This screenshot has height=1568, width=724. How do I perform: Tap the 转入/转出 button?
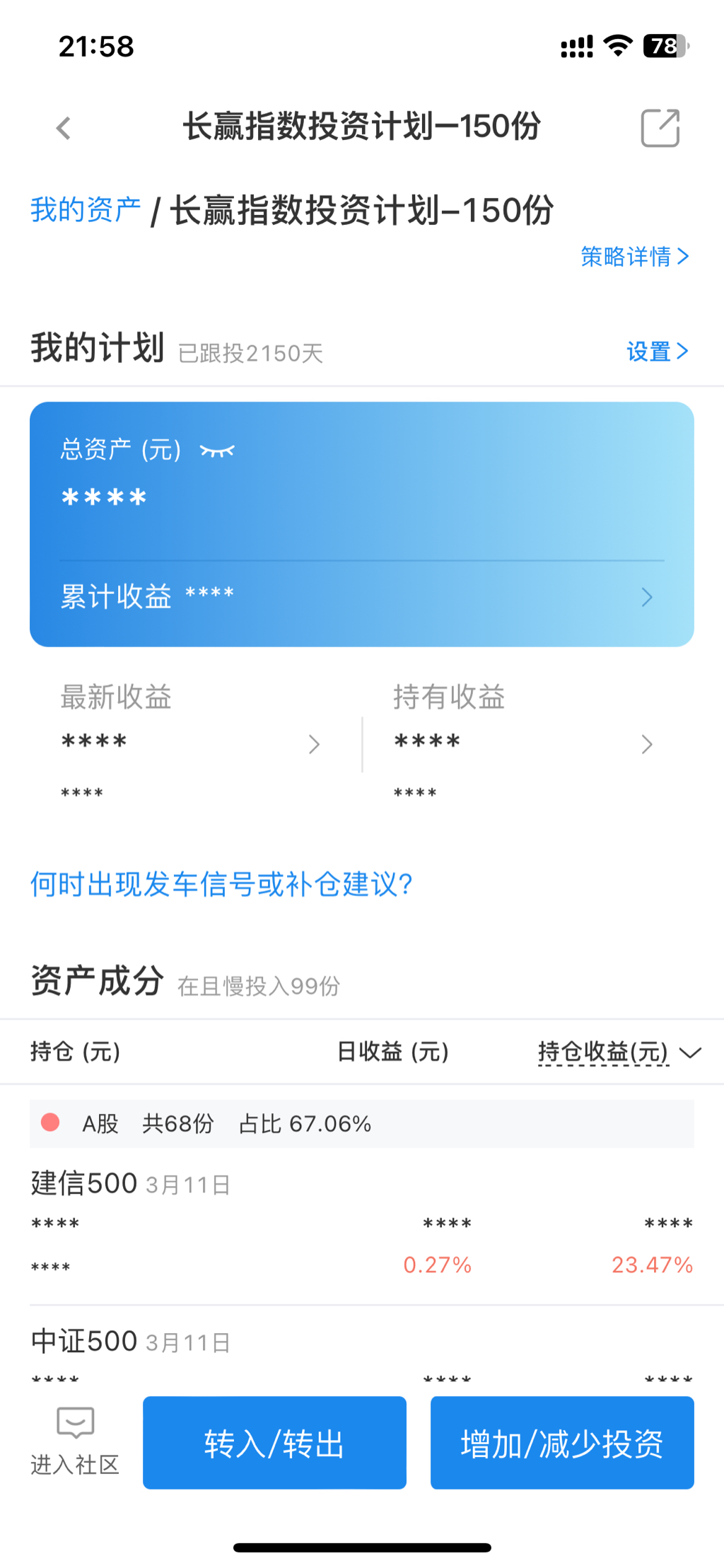[x=274, y=1443]
